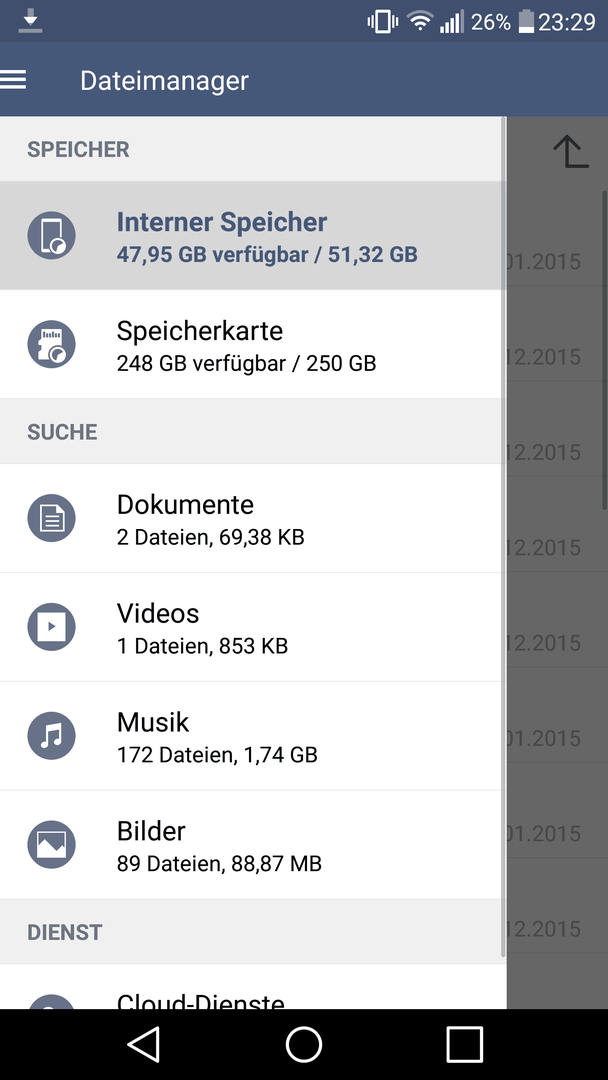The height and width of the screenshot is (1080, 608).
Task: Tap the up-folder arrow icon
Action: click(571, 152)
